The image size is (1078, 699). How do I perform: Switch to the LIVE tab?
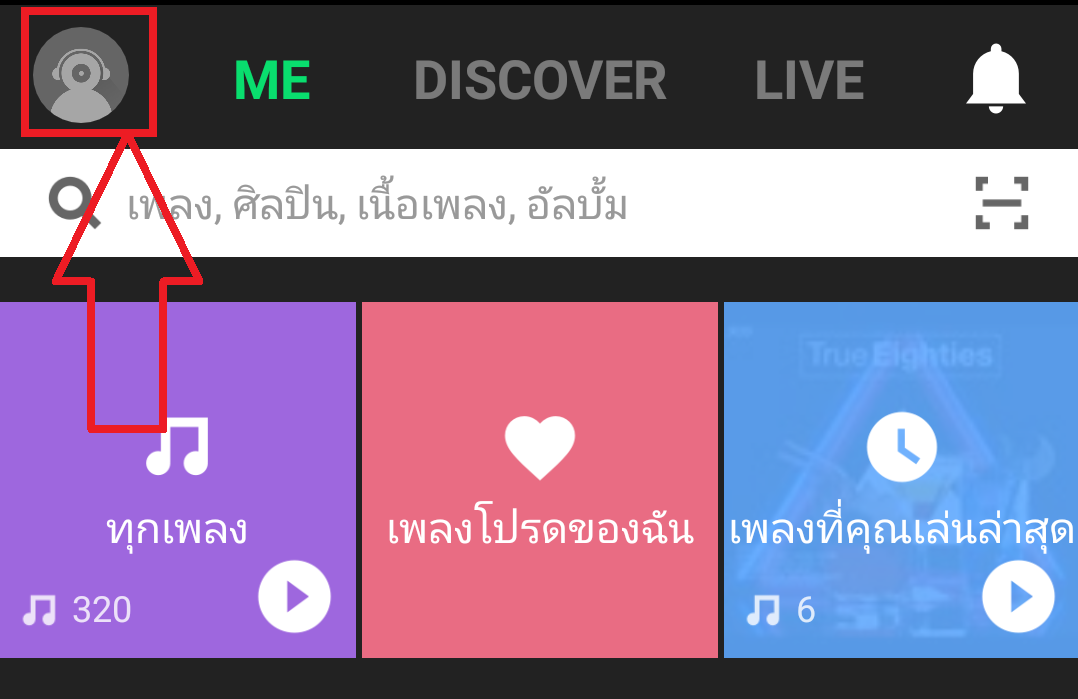pyautogui.click(x=809, y=81)
